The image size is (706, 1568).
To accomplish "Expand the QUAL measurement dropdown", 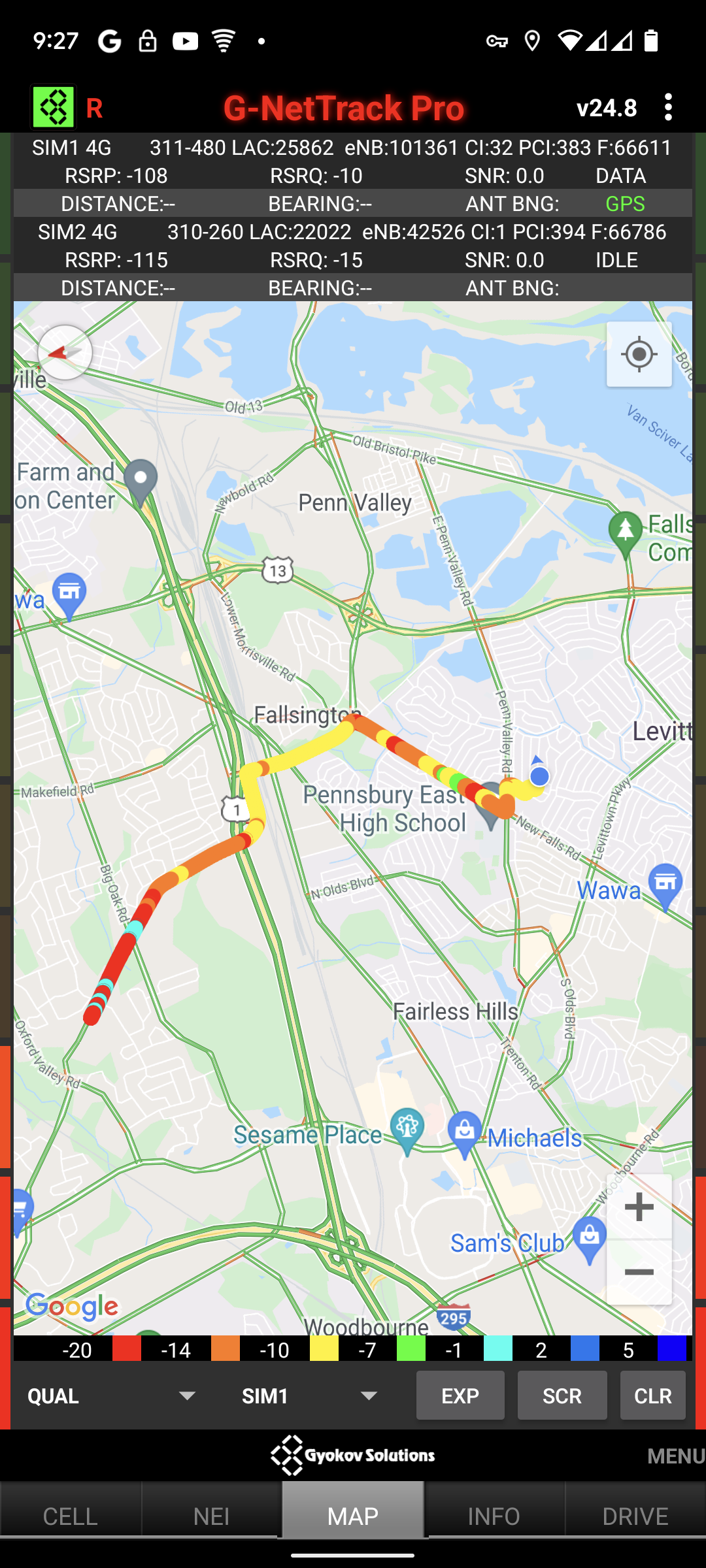I will click(112, 1396).
